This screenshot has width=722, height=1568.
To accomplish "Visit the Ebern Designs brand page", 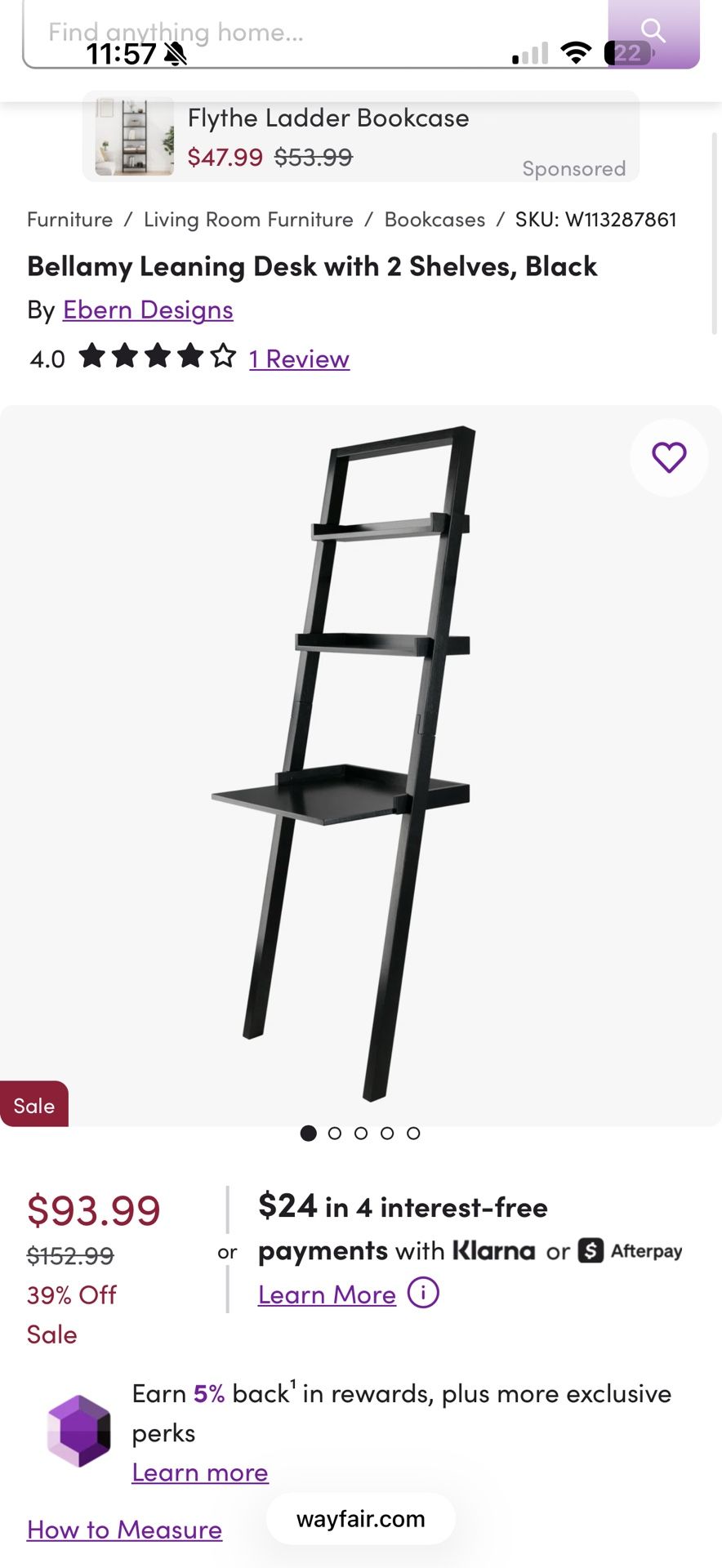I will [x=148, y=310].
